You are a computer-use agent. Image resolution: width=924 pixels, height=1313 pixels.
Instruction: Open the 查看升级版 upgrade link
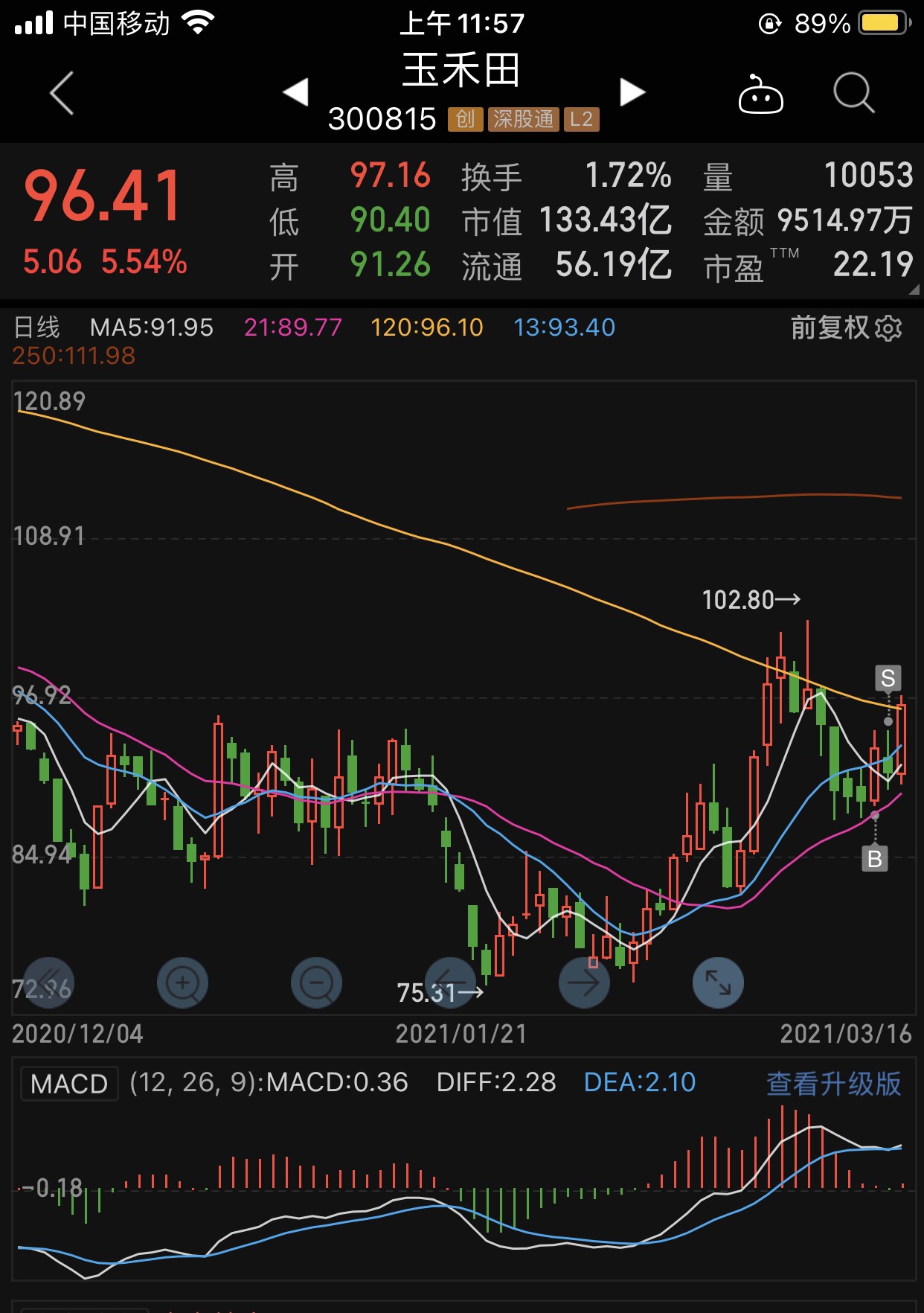pyautogui.click(x=833, y=1083)
